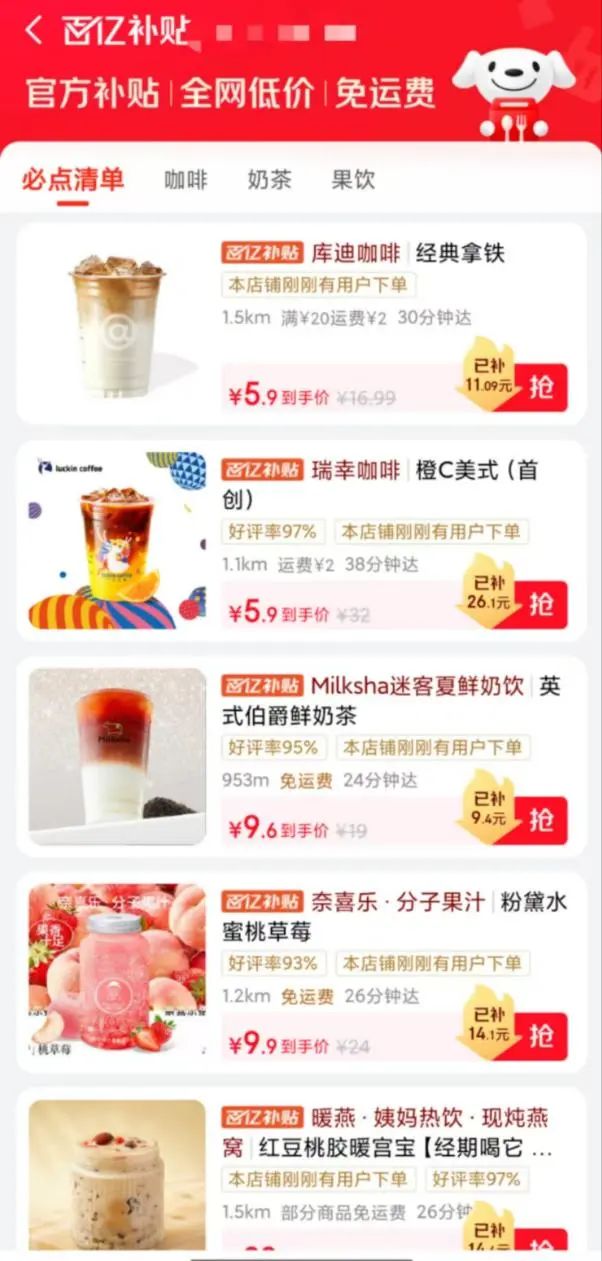The image size is (602, 1261).
Task: Select the 必点清单 tab
Action: (73, 180)
